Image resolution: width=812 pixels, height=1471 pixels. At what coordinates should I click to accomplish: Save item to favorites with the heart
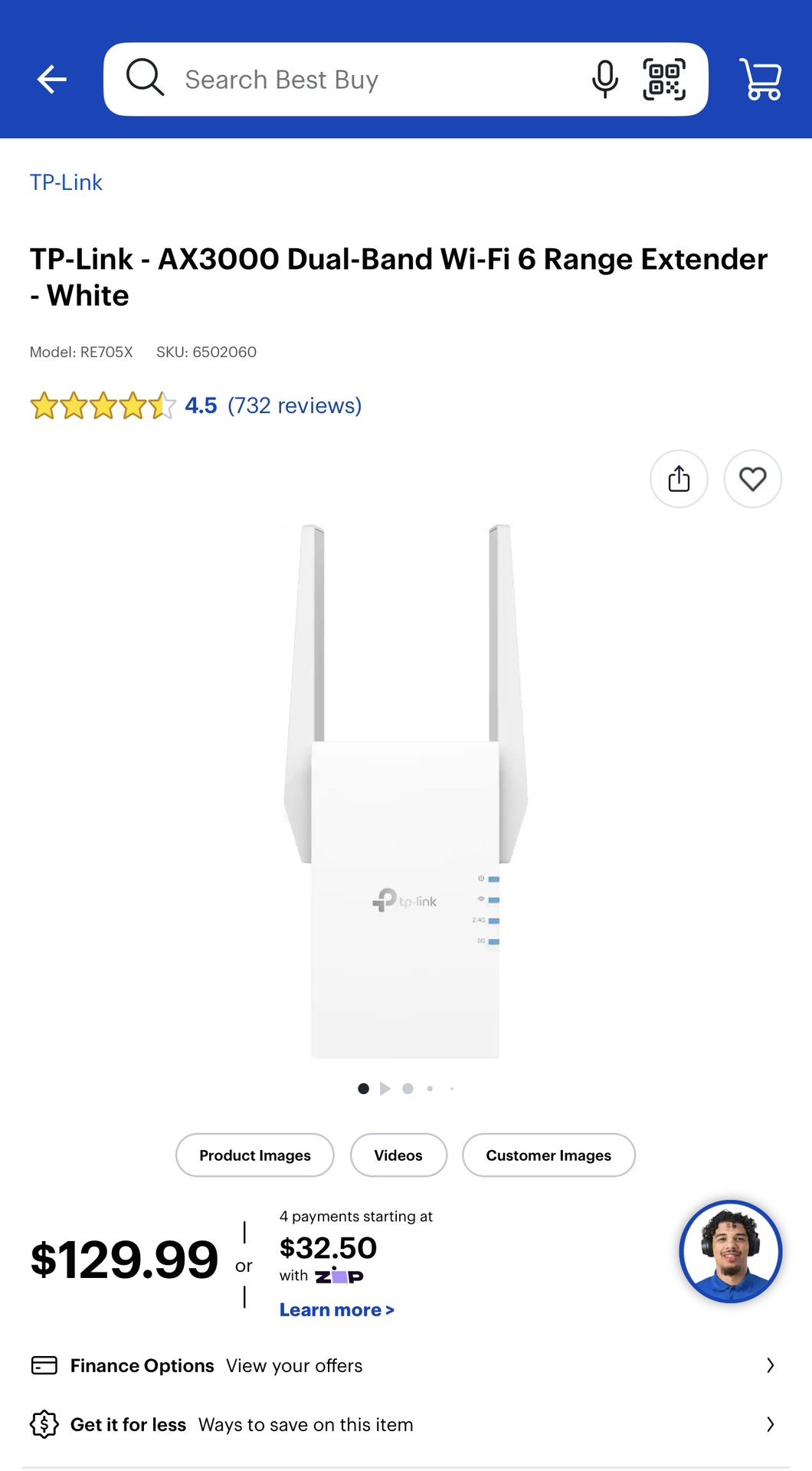752,478
